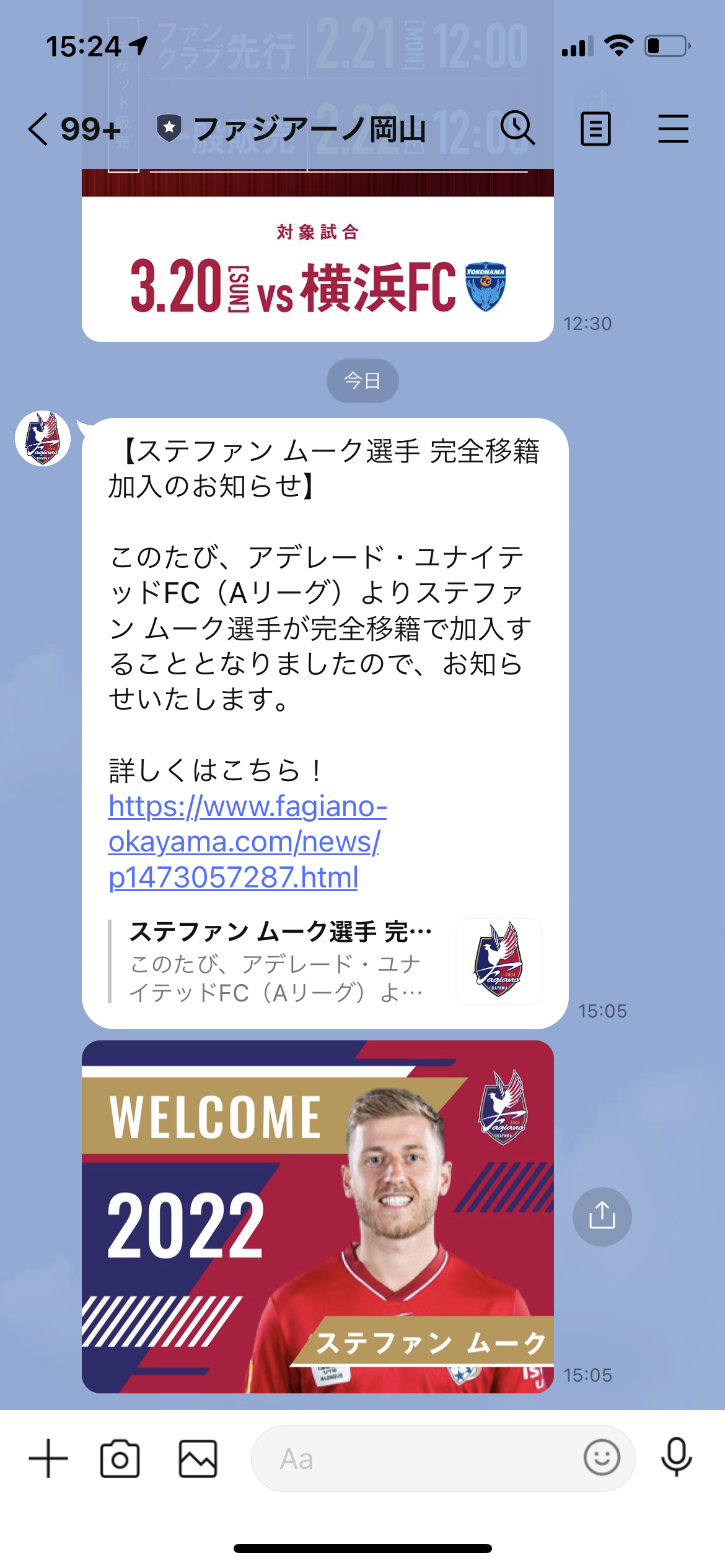725x1568 pixels.
Task: Open the notes list icon
Action: (x=595, y=129)
